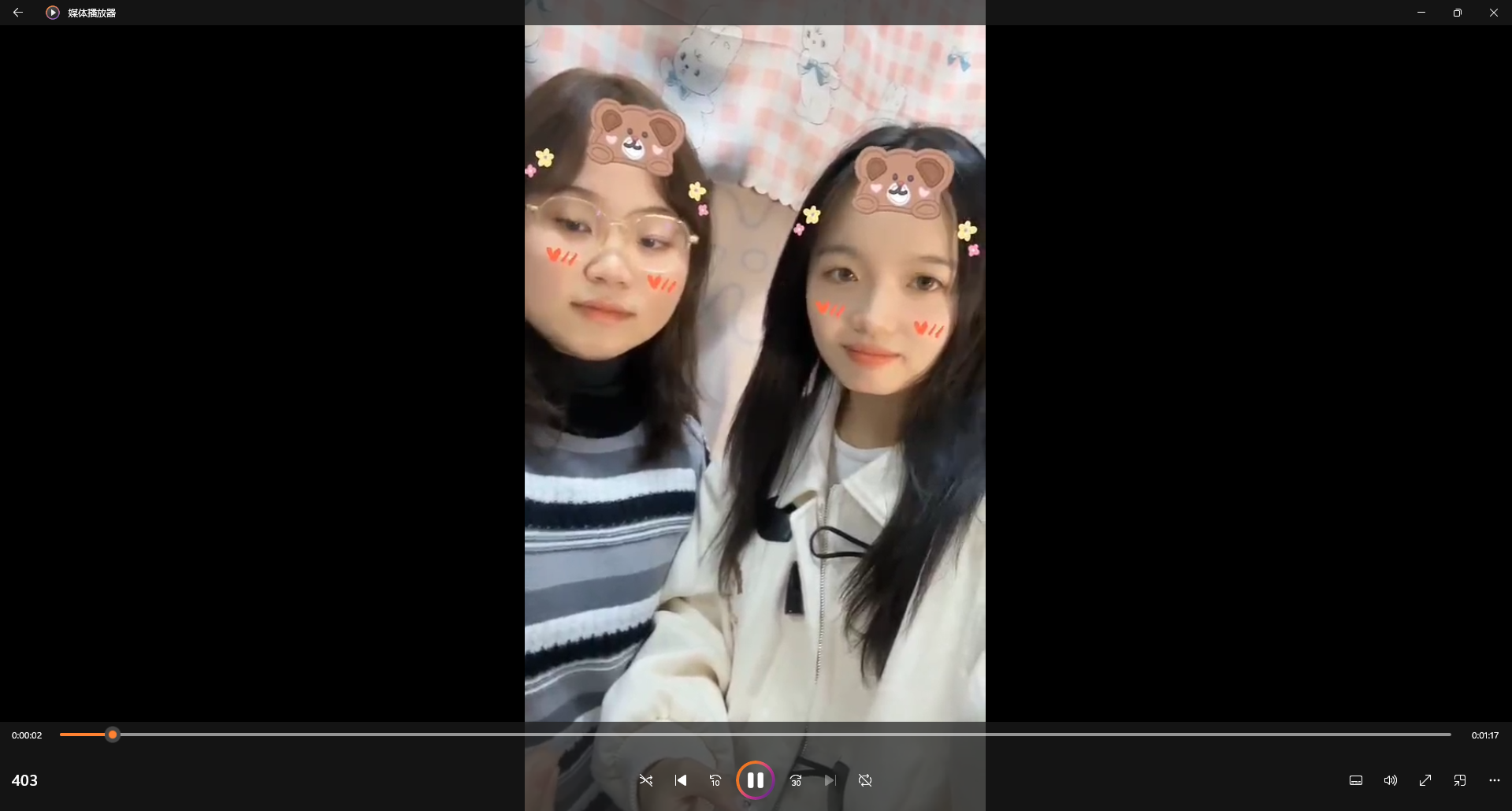Skip back 10 seconds
This screenshot has height=811, width=1512.
[x=715, y=780]
